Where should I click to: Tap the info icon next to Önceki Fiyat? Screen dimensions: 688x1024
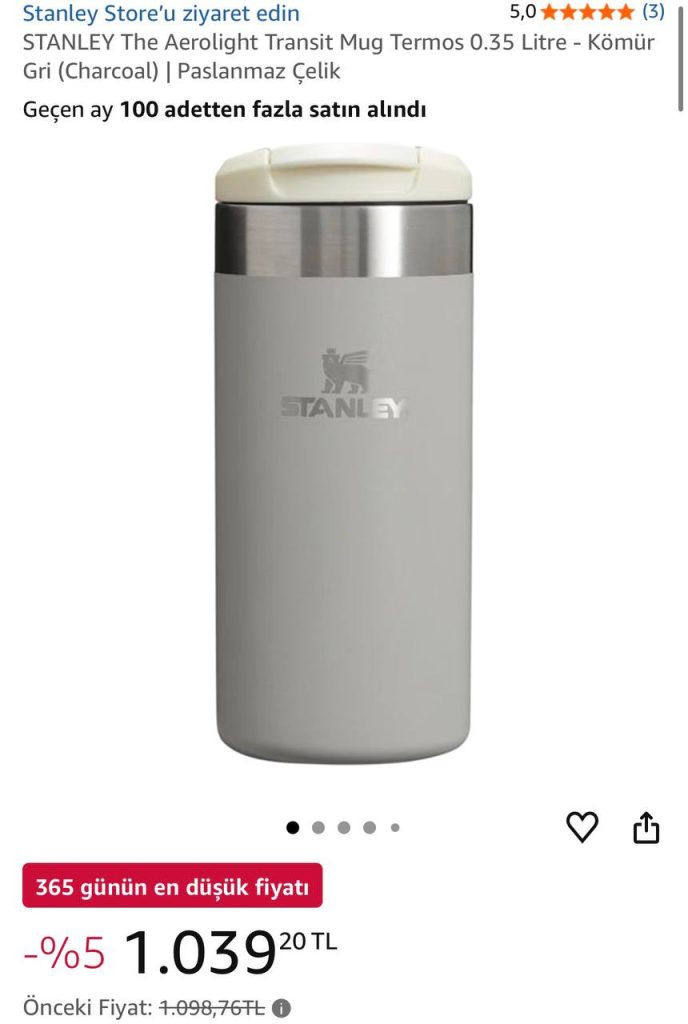coord(281,1008)
